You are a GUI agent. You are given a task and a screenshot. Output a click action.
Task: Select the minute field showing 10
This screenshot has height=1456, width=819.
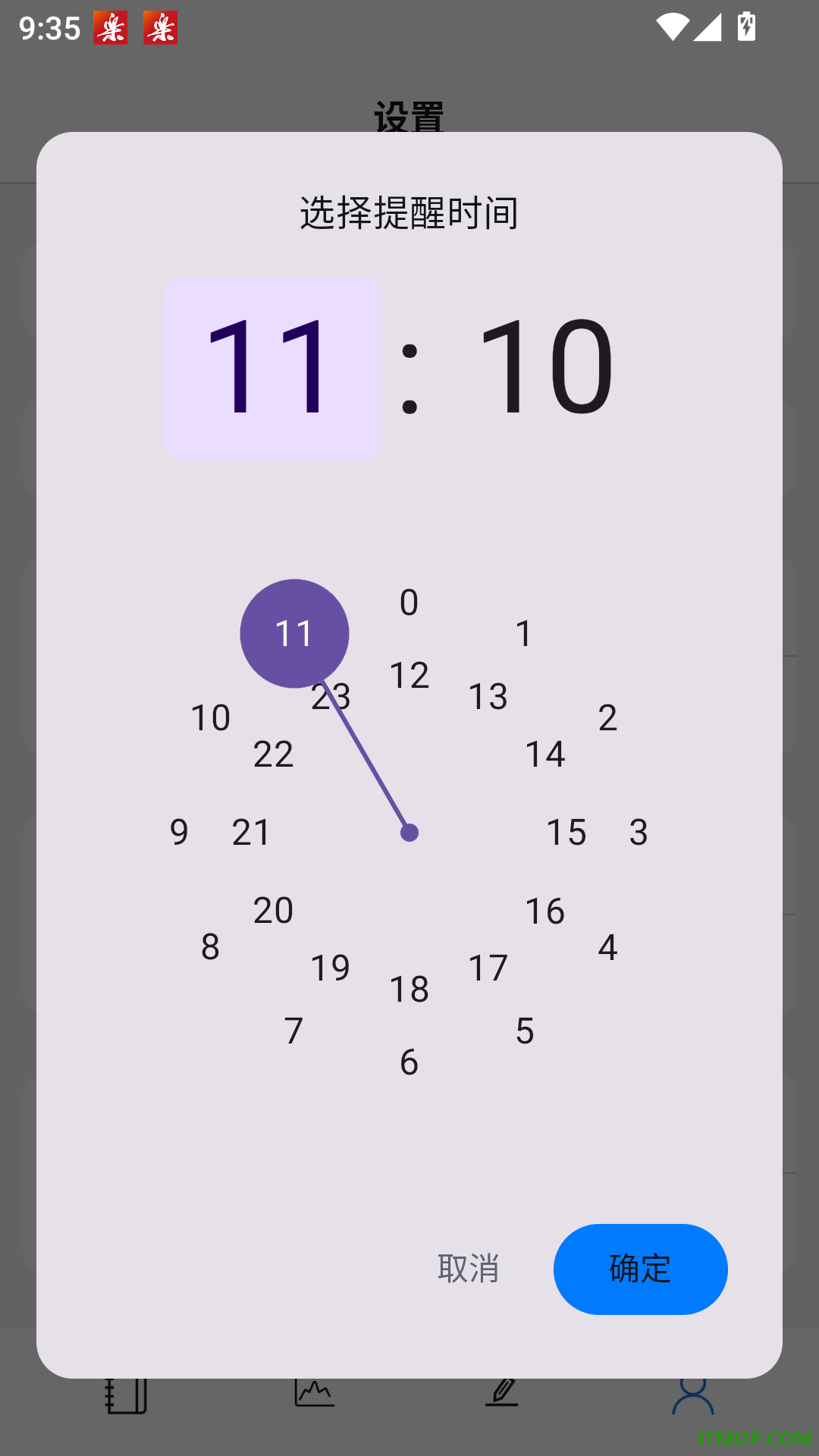coord(546,368)
